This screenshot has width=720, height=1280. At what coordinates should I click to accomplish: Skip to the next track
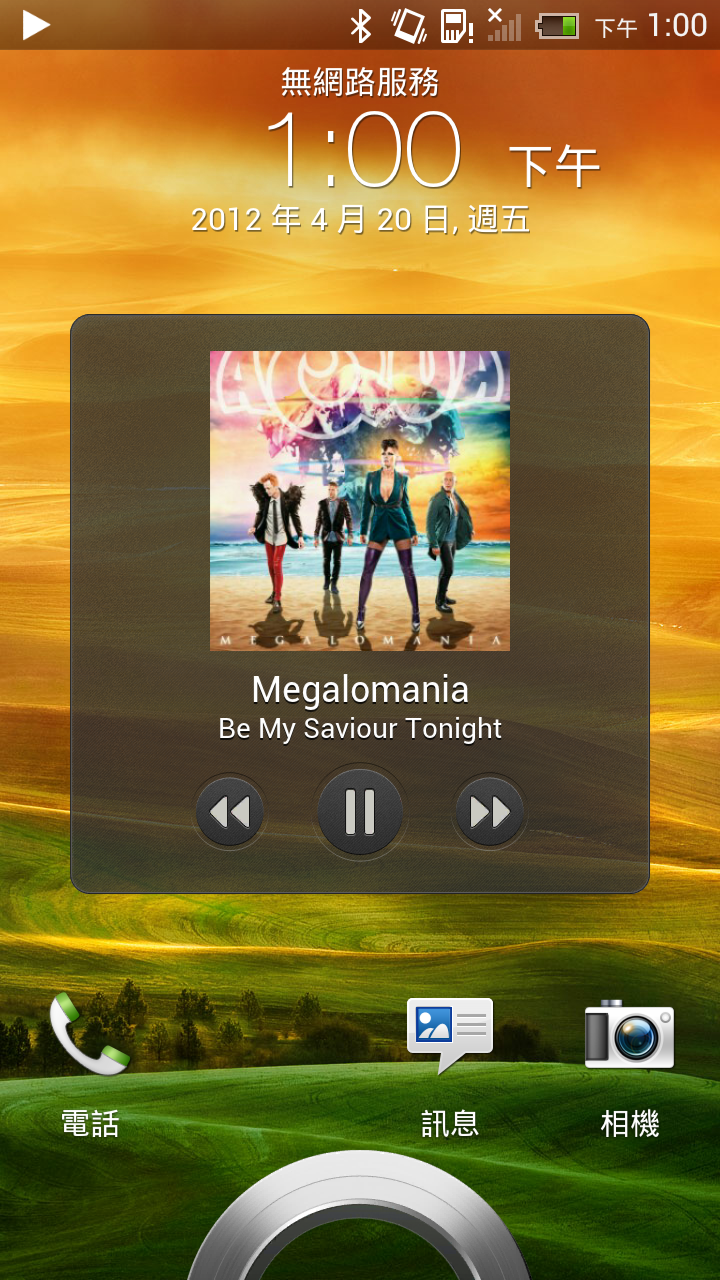(490, 811)
